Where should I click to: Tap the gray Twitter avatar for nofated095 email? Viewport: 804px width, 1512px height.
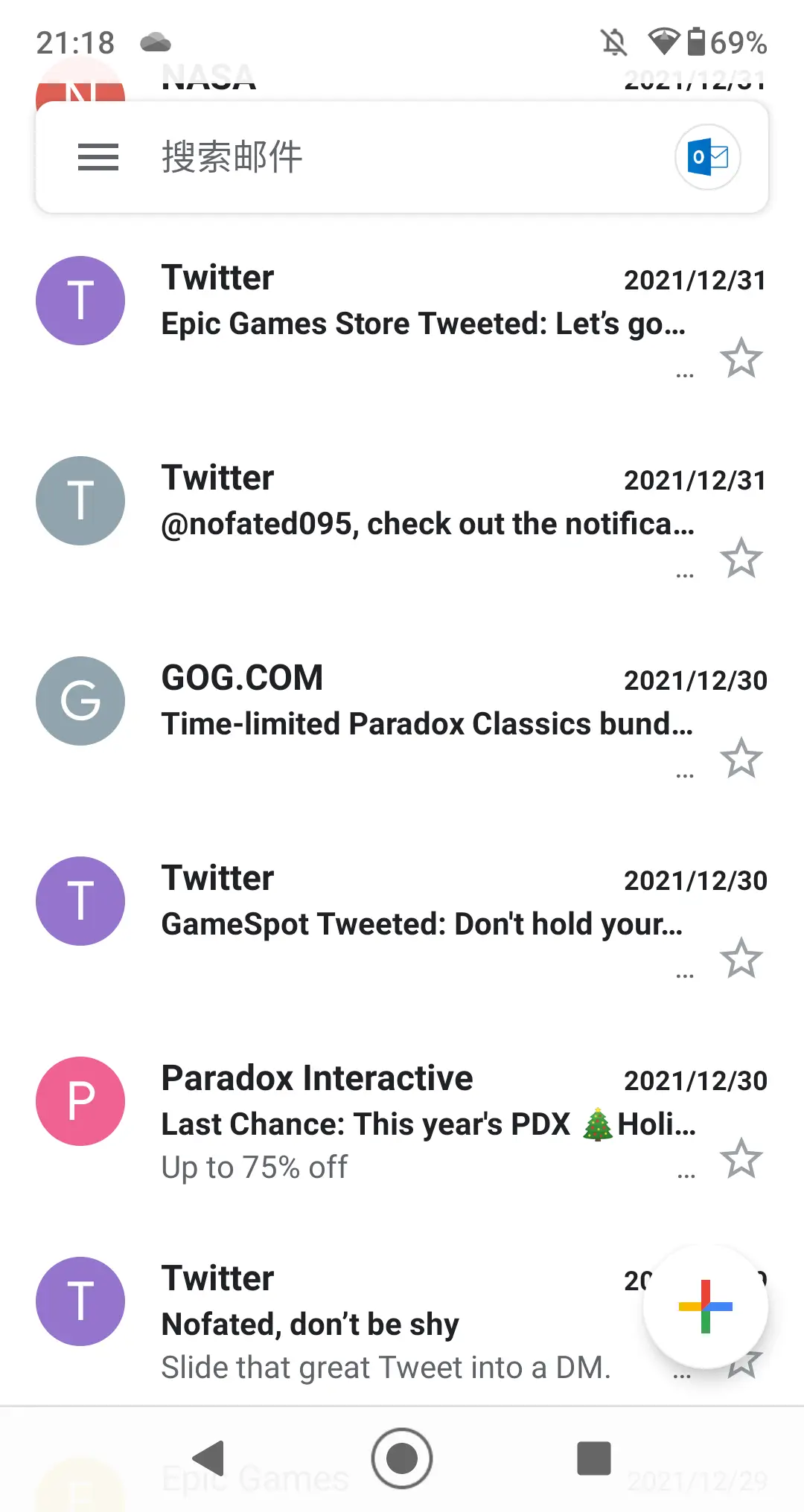pos(80,500)
